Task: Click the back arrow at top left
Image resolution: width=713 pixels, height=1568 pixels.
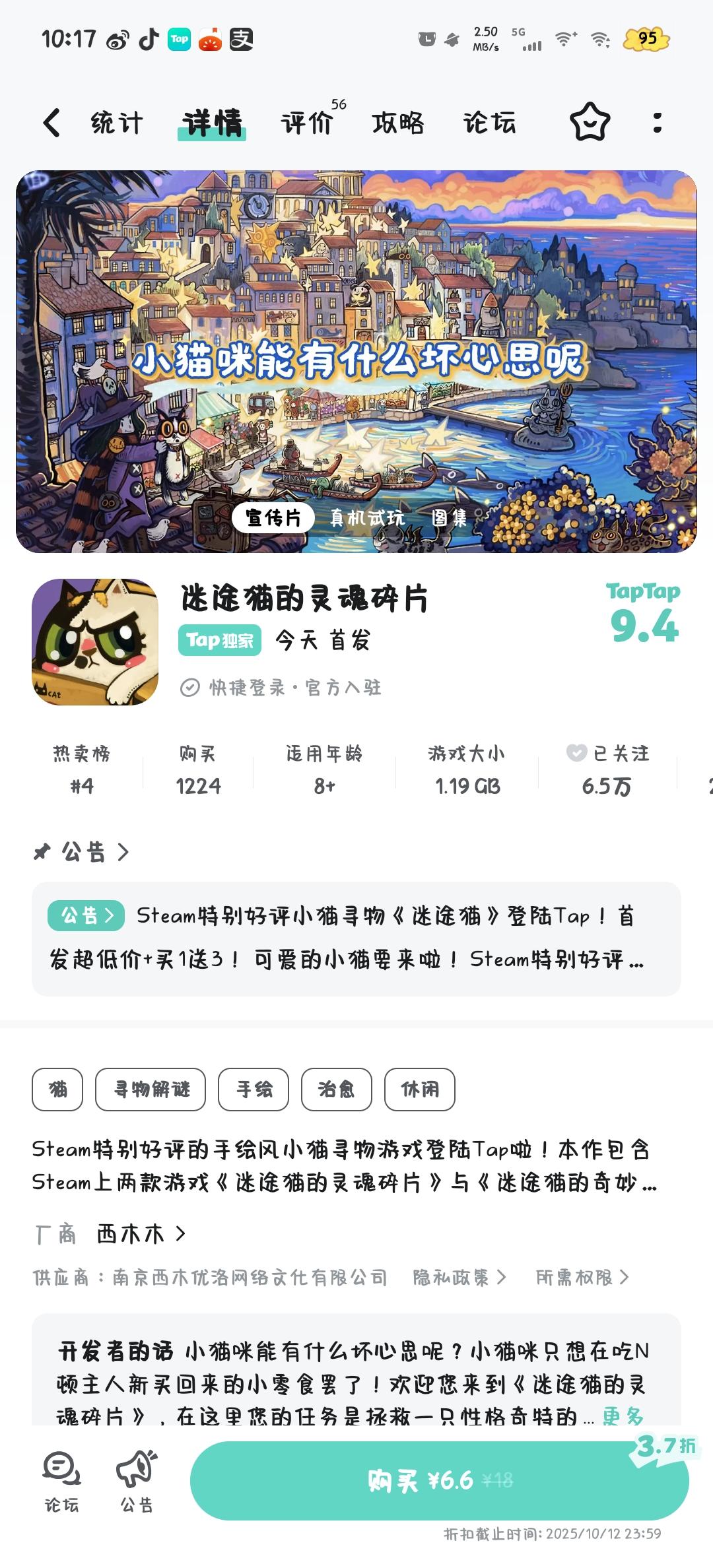Action: [51, 123]
